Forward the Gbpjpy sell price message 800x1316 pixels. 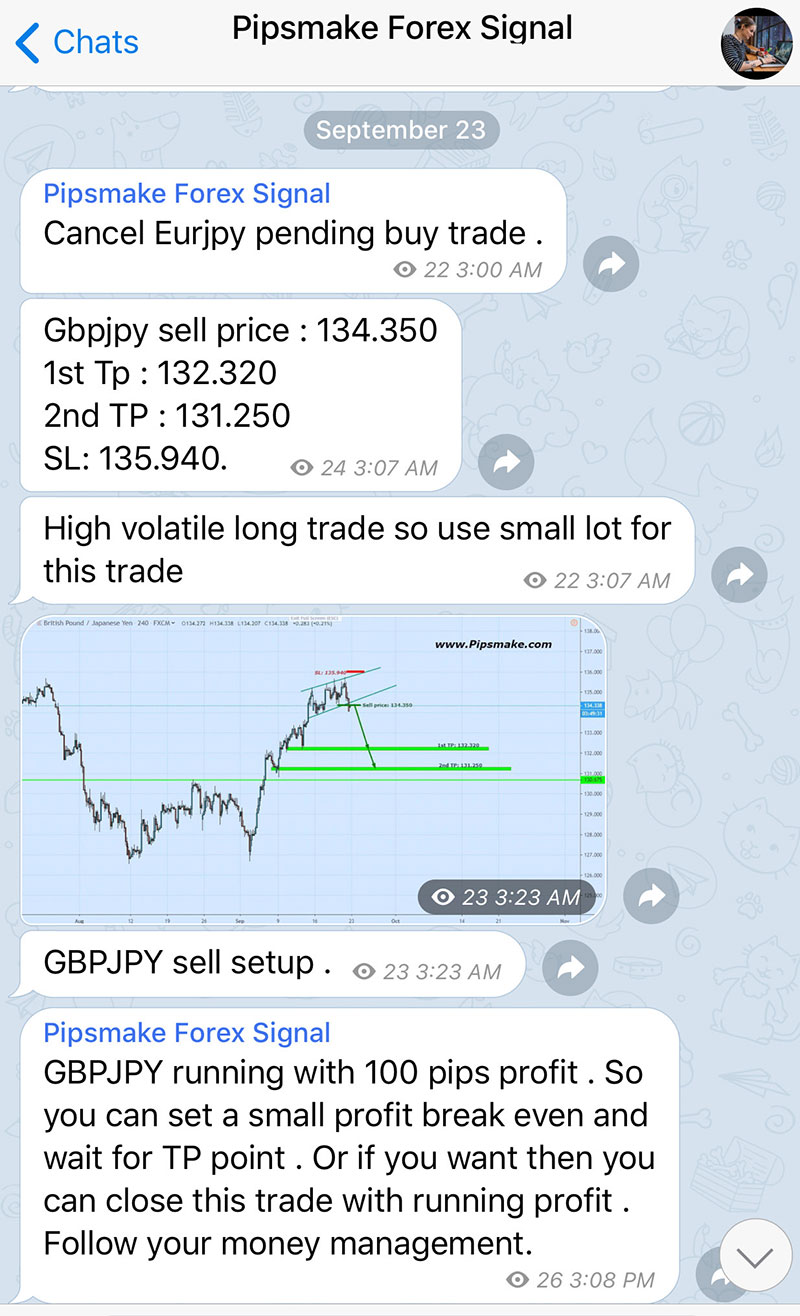coord(506,461)
